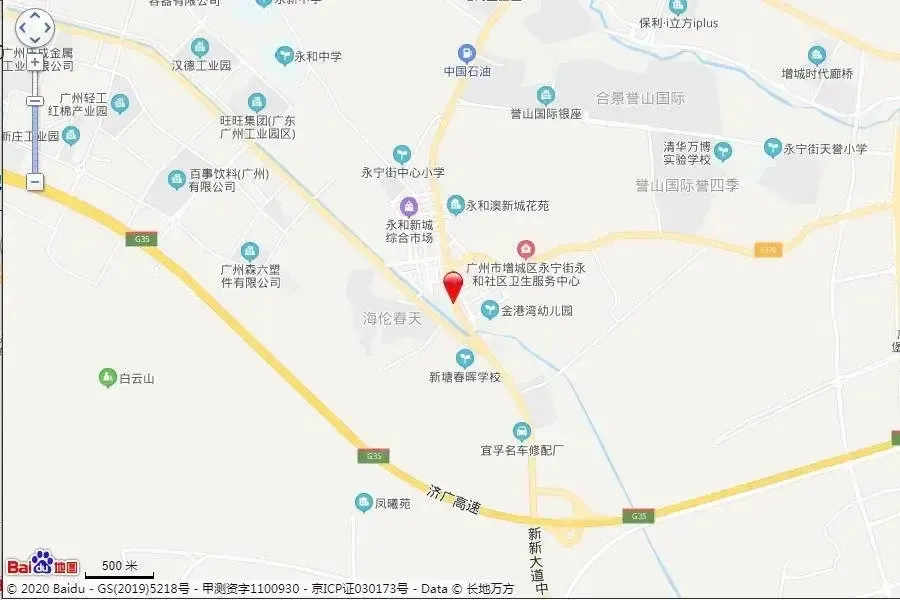Select the red location pin
900x600 pixels.
click(453, 287)
